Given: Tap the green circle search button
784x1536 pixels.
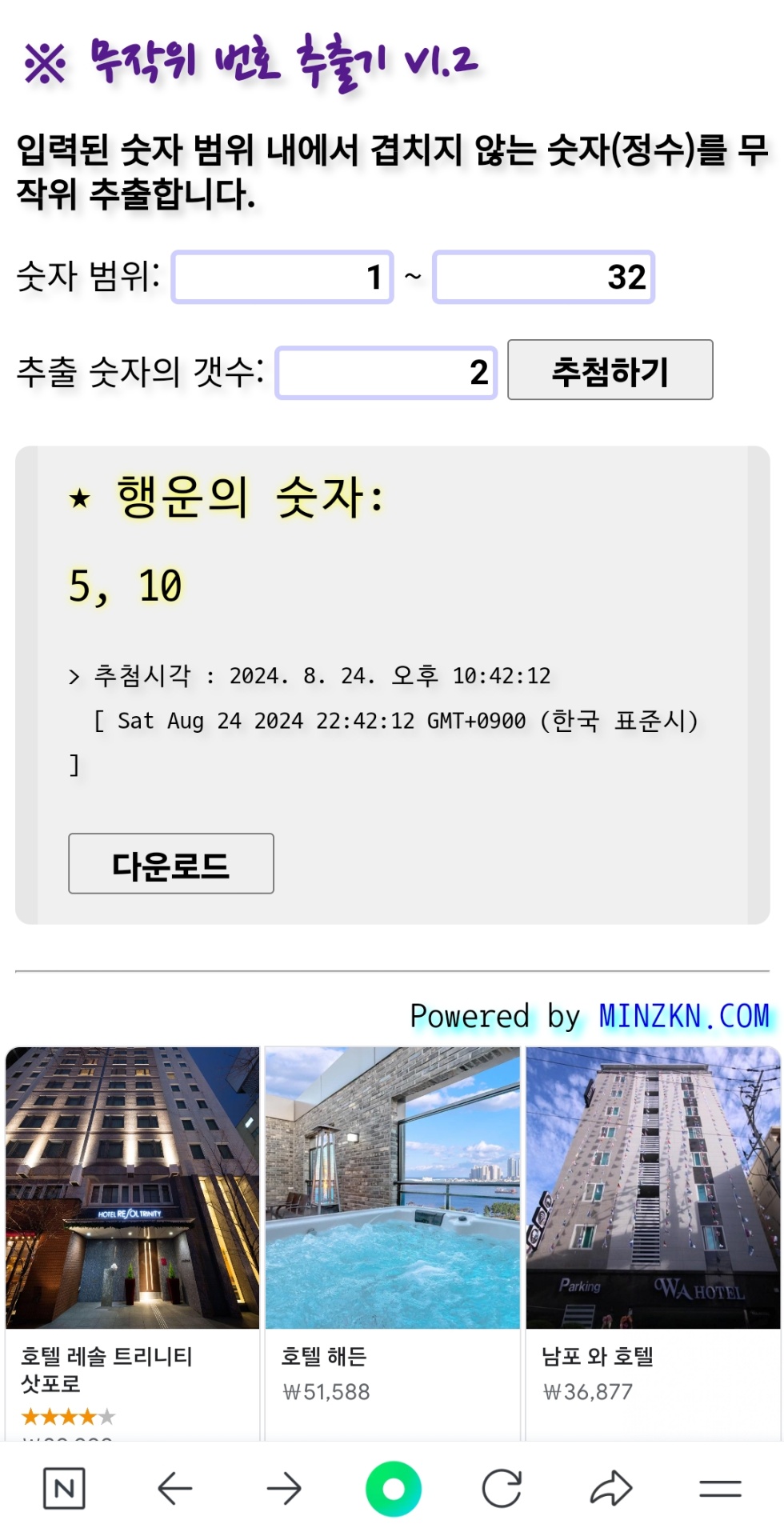Looking at the screenshot, I should tap(393, 1489).
